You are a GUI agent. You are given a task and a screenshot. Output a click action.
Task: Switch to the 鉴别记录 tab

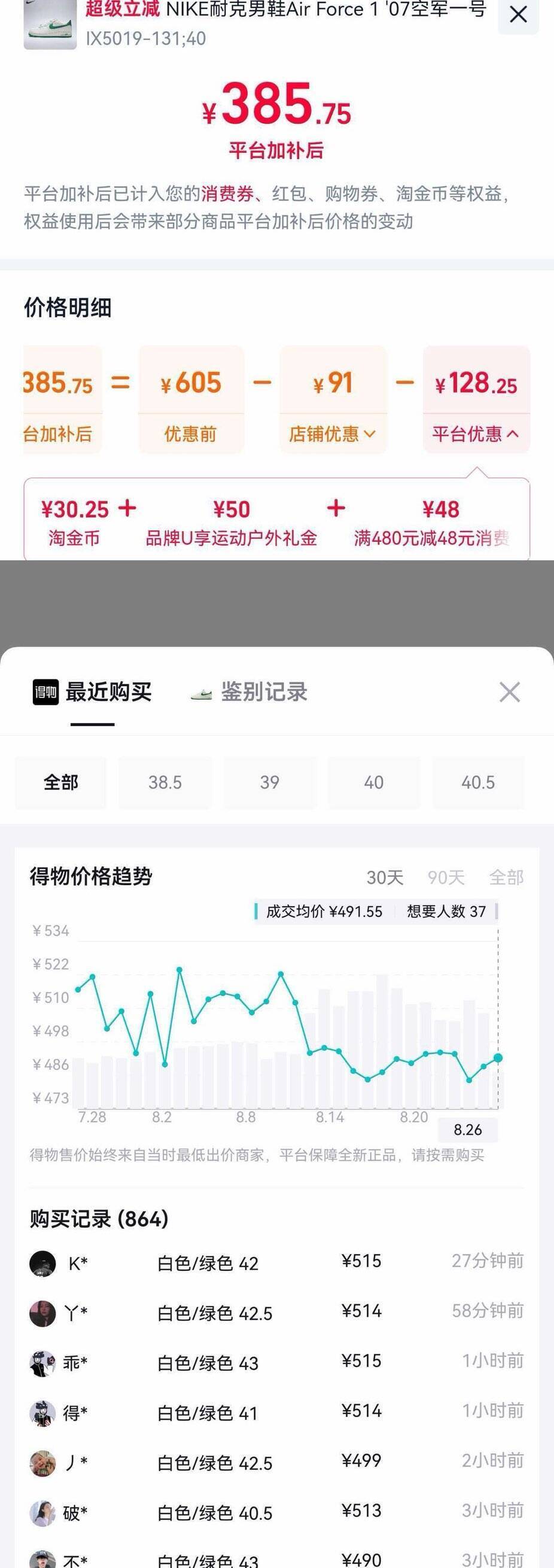pos(249,692)
